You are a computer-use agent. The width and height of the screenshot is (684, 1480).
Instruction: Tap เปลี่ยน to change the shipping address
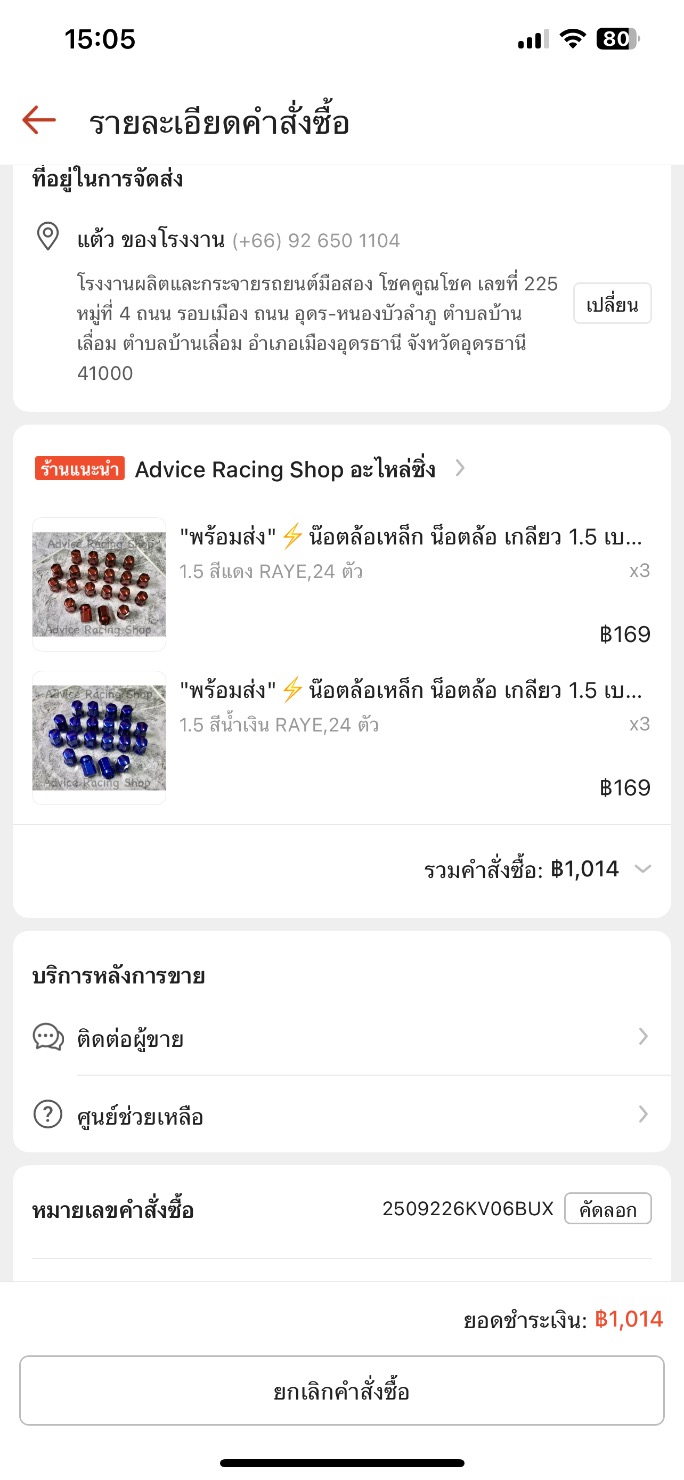click(x=612, y=304)
